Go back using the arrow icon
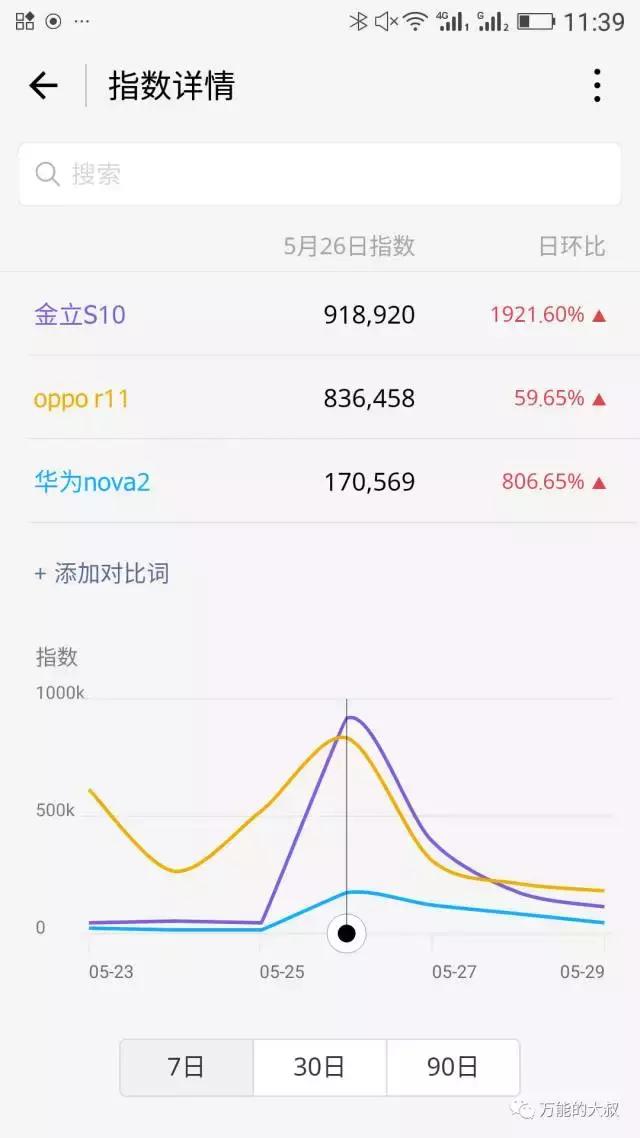Viewport: 640px width, 1138px height. 43,86
